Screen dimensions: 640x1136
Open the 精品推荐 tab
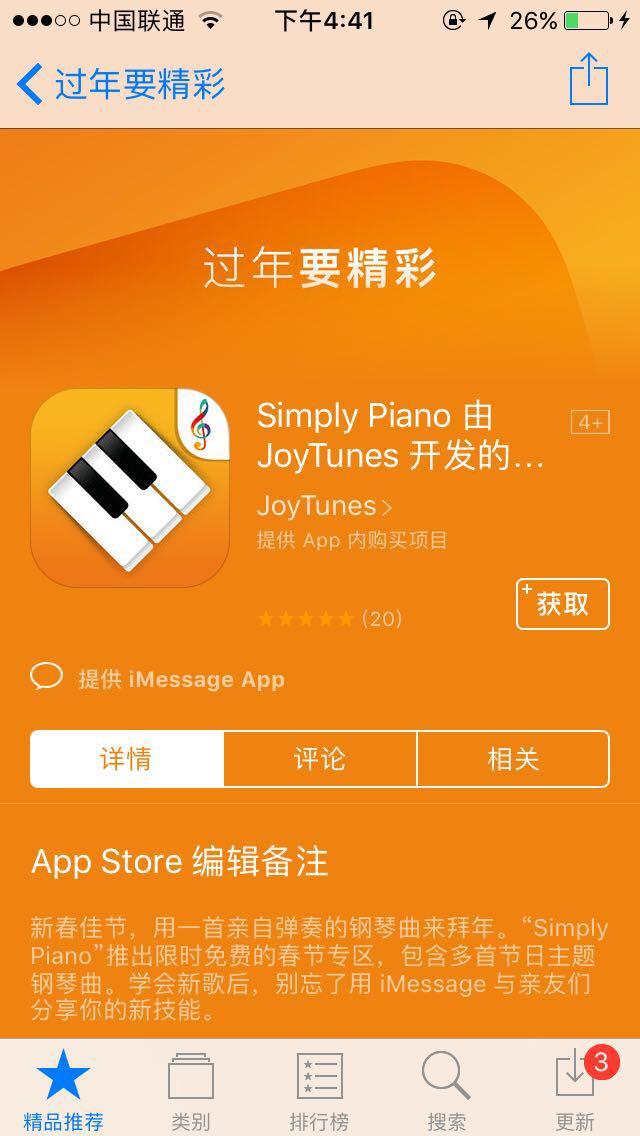(64, 1090)
